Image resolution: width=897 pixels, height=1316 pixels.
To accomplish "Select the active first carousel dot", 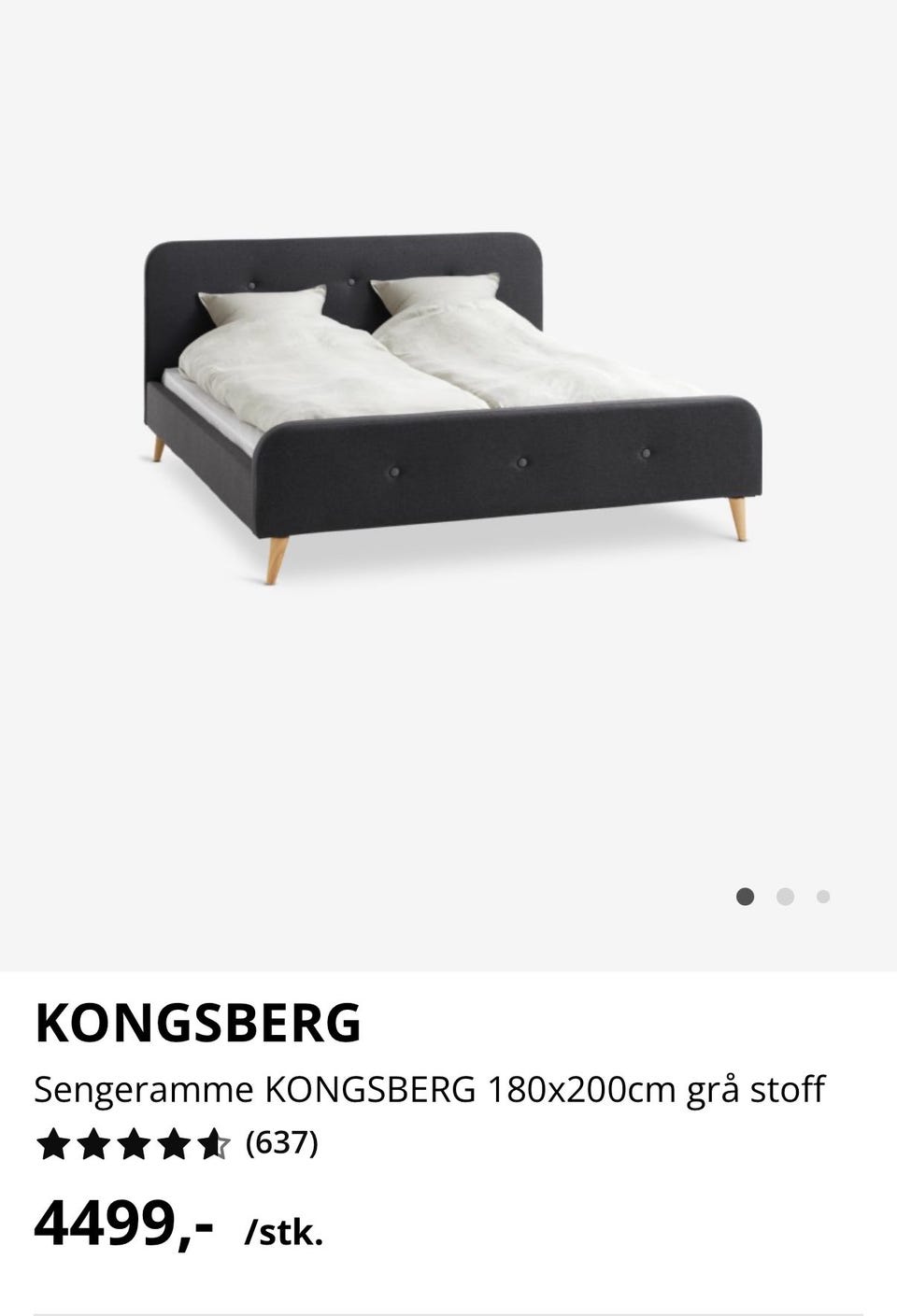I will pyautogui.click(x=746, y=897).
